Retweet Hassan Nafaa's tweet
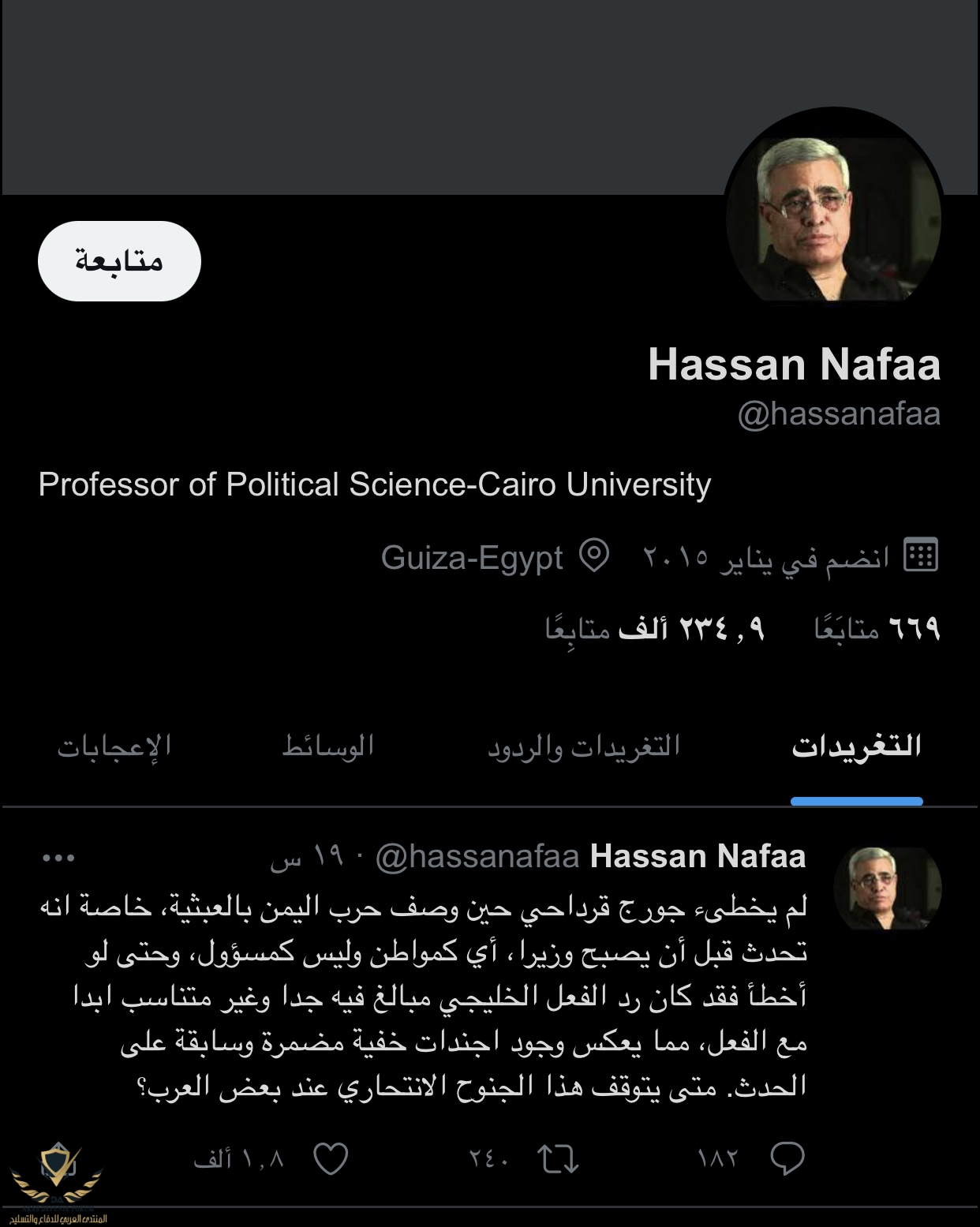The width and height of the screenshot is (980, 1227). tap(558, 1158)
